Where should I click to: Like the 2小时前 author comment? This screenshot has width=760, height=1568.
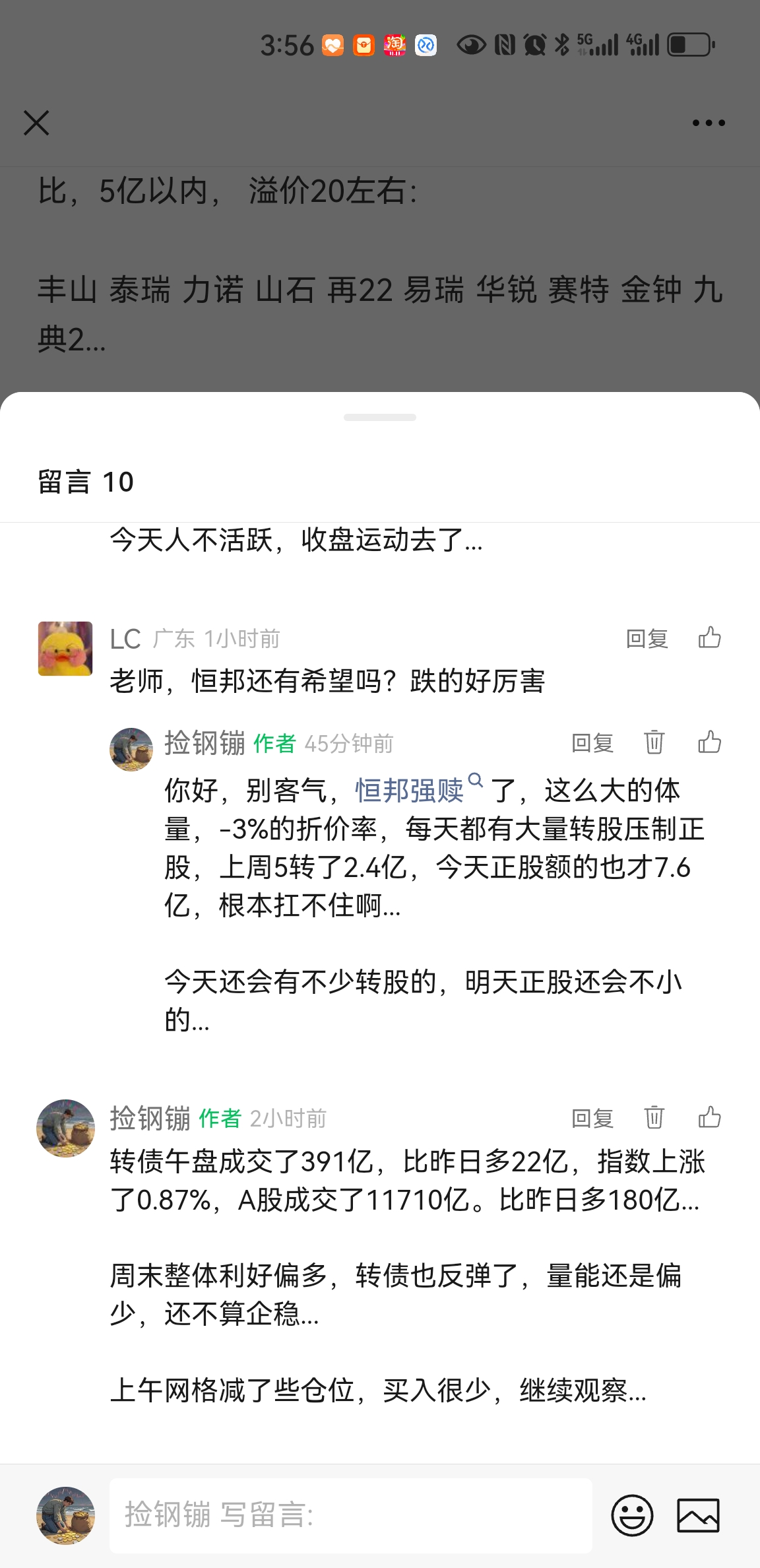pos(709,1117)
